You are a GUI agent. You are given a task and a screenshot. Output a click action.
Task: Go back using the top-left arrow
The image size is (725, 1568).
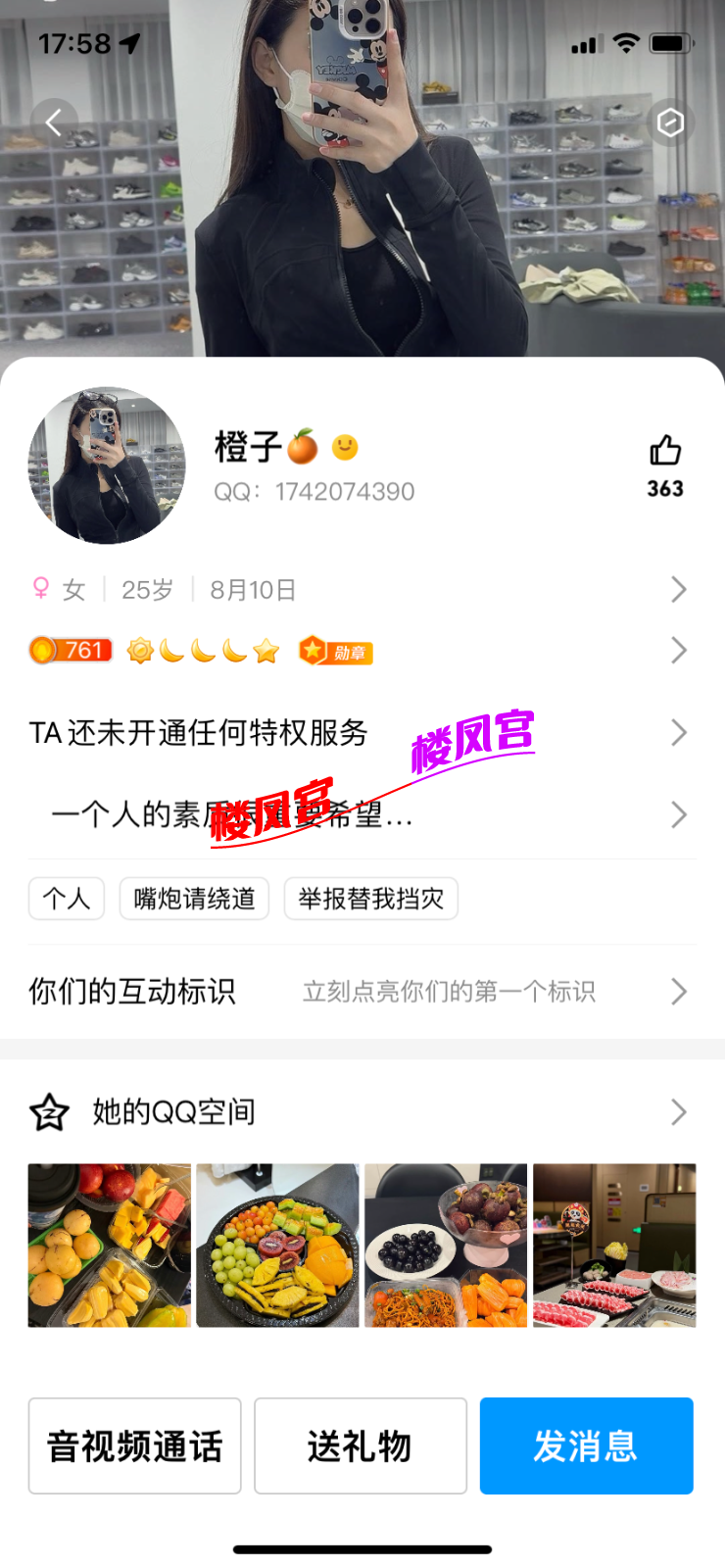54,122
